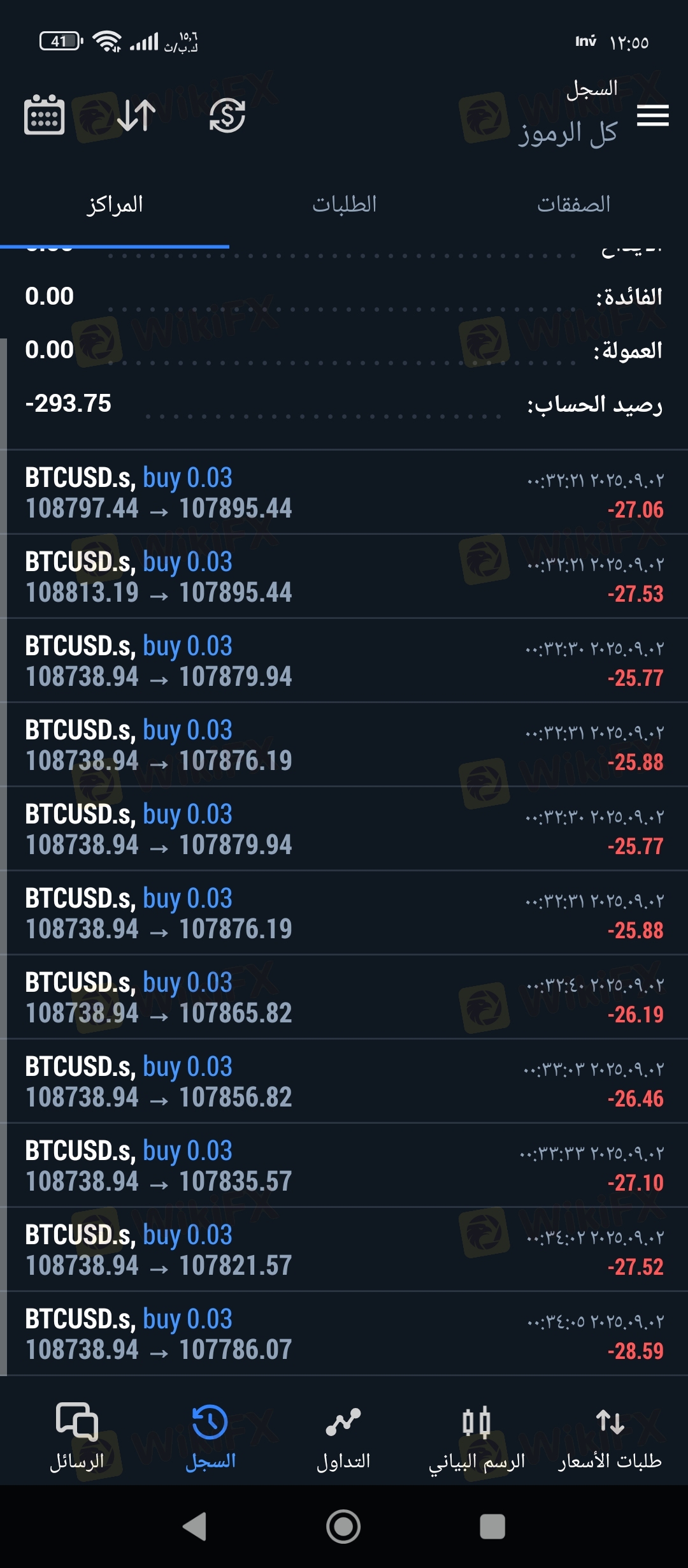688x1568 pixels.
Task: Tap the dollar symbol filter icon
Action: (227, 115)
